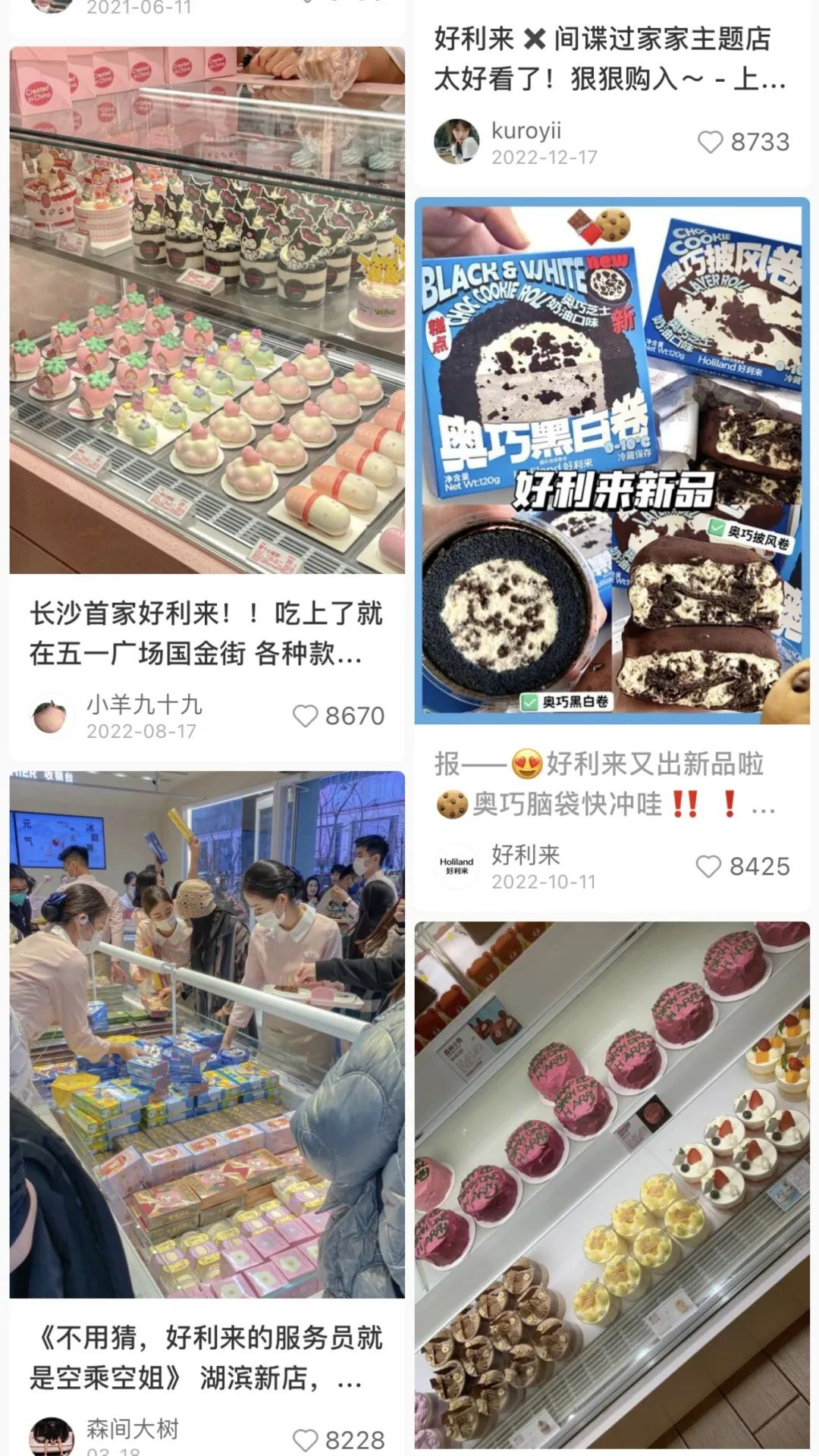The image size is (819, 1456).
Task: Like kuroyii's post about the theme store
Action: point(711,142)
